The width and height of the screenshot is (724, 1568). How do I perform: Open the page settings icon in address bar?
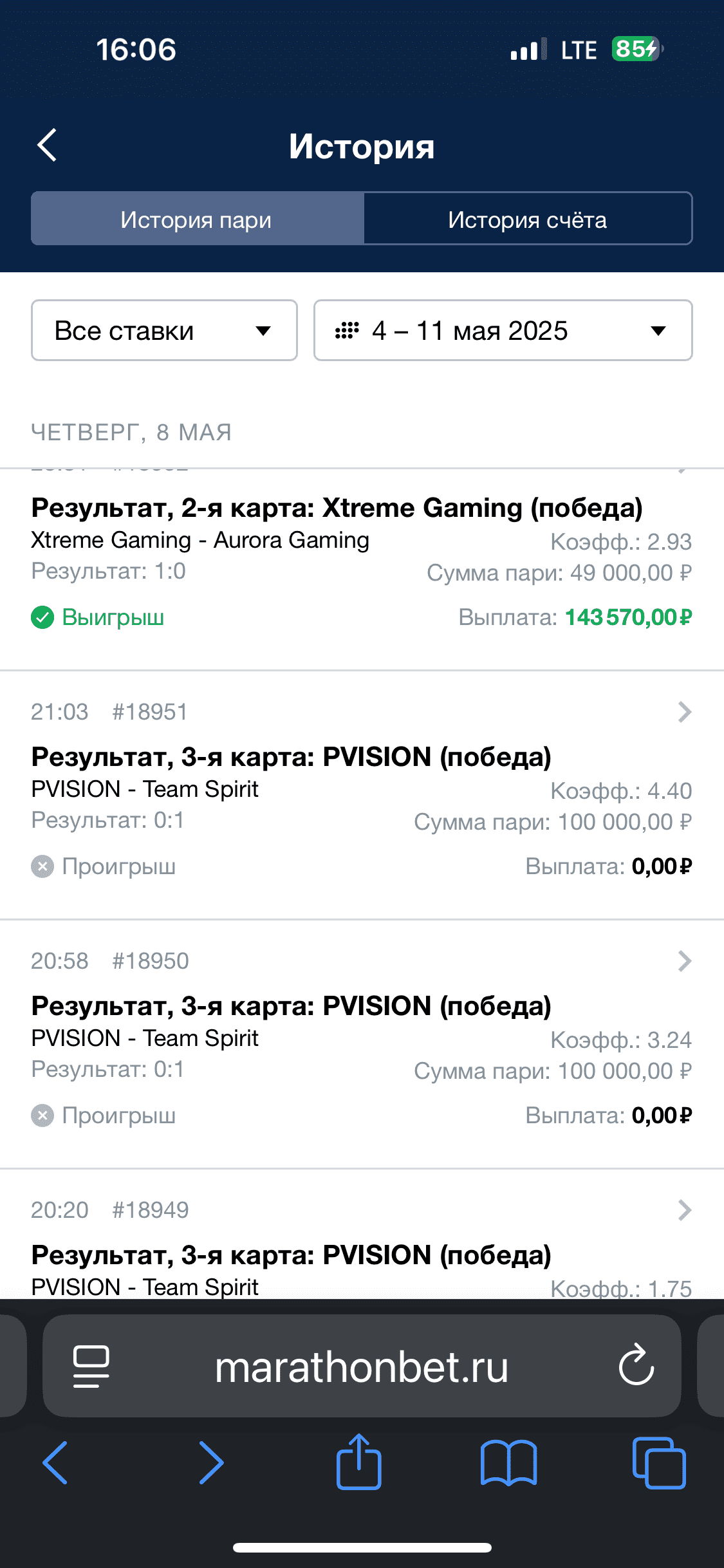pyautogui.click(x=91, y=1366)
